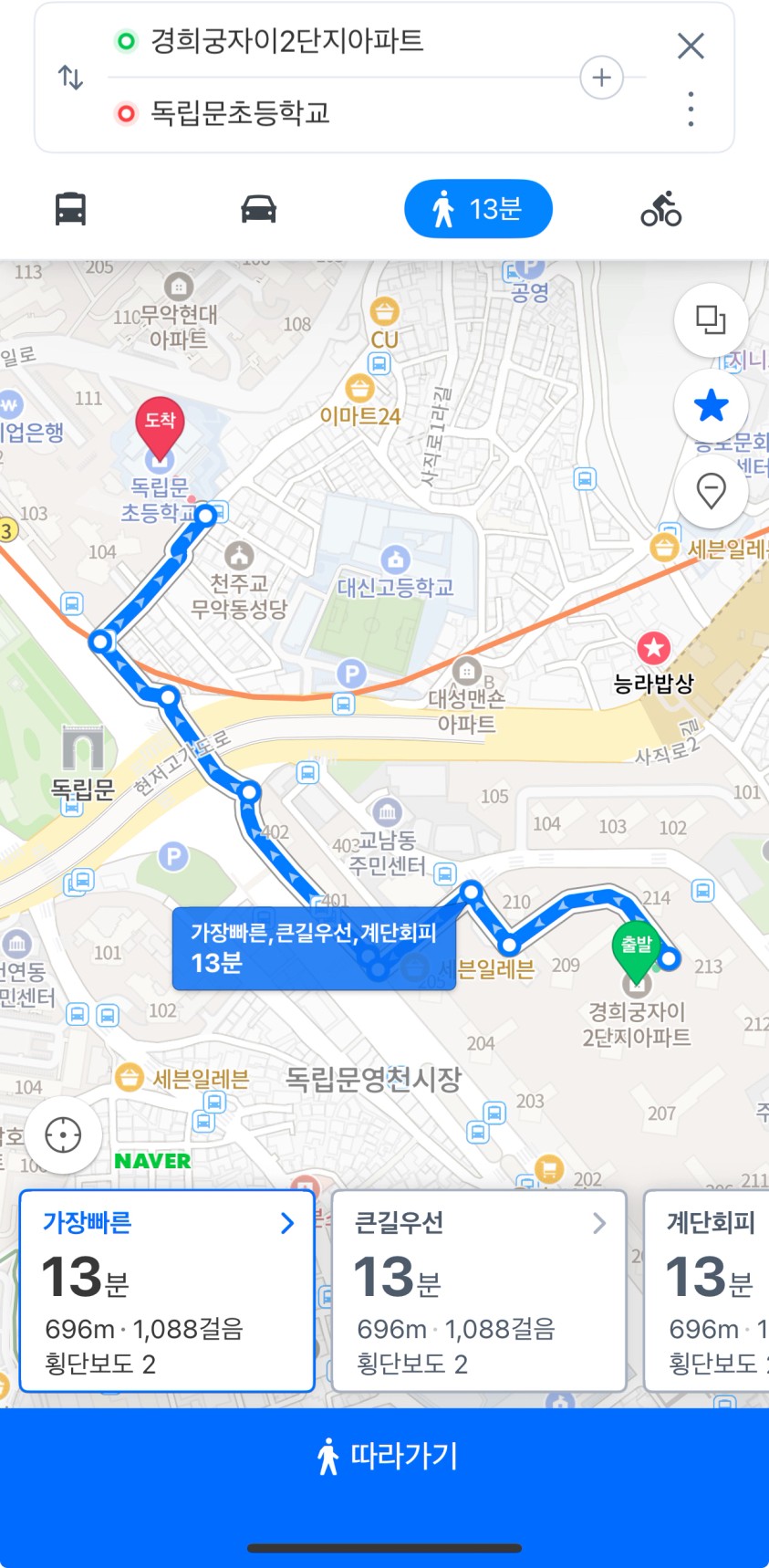769x1568 pixels.
Task: Start walking navigation with 따라가기
Action: pyautogui.click(x=384, y=1456)
